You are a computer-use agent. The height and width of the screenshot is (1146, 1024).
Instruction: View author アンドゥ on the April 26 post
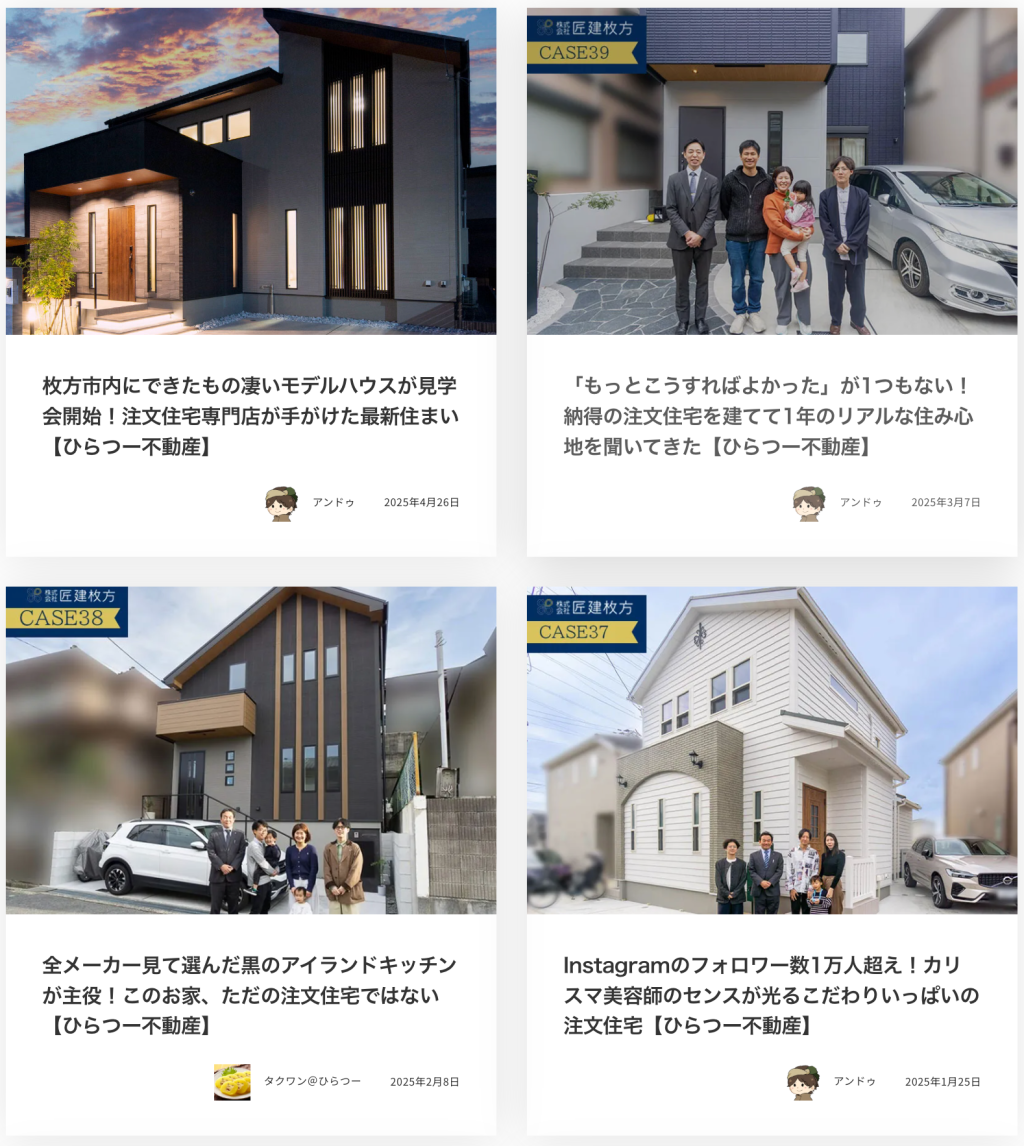pyautogui.click(x=333, y=502)
